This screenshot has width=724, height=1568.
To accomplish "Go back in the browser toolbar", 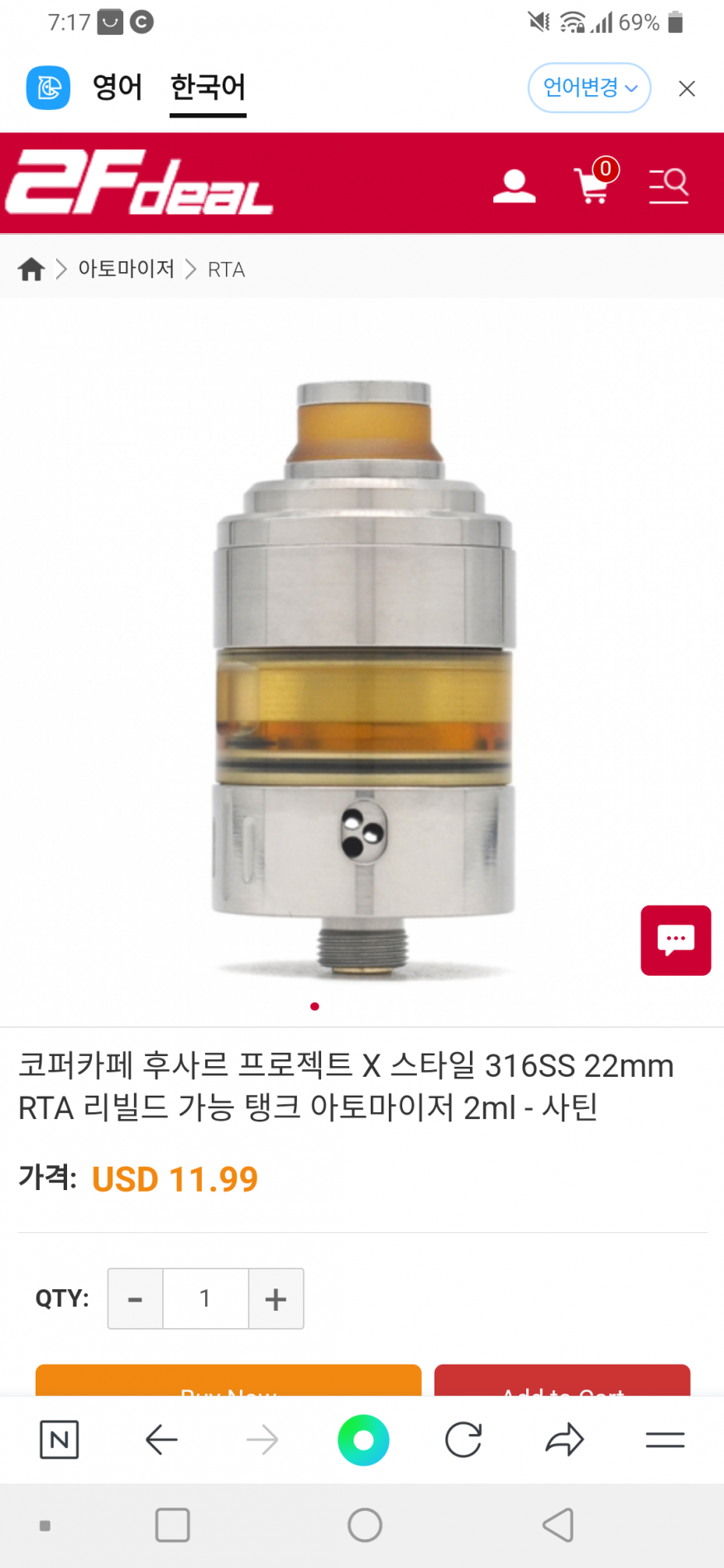I will pyautogui.click(x=161, y=1440).
